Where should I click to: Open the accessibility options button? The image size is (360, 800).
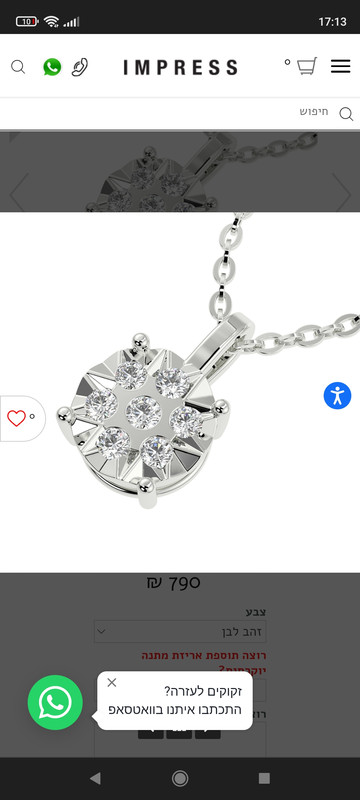337,395
